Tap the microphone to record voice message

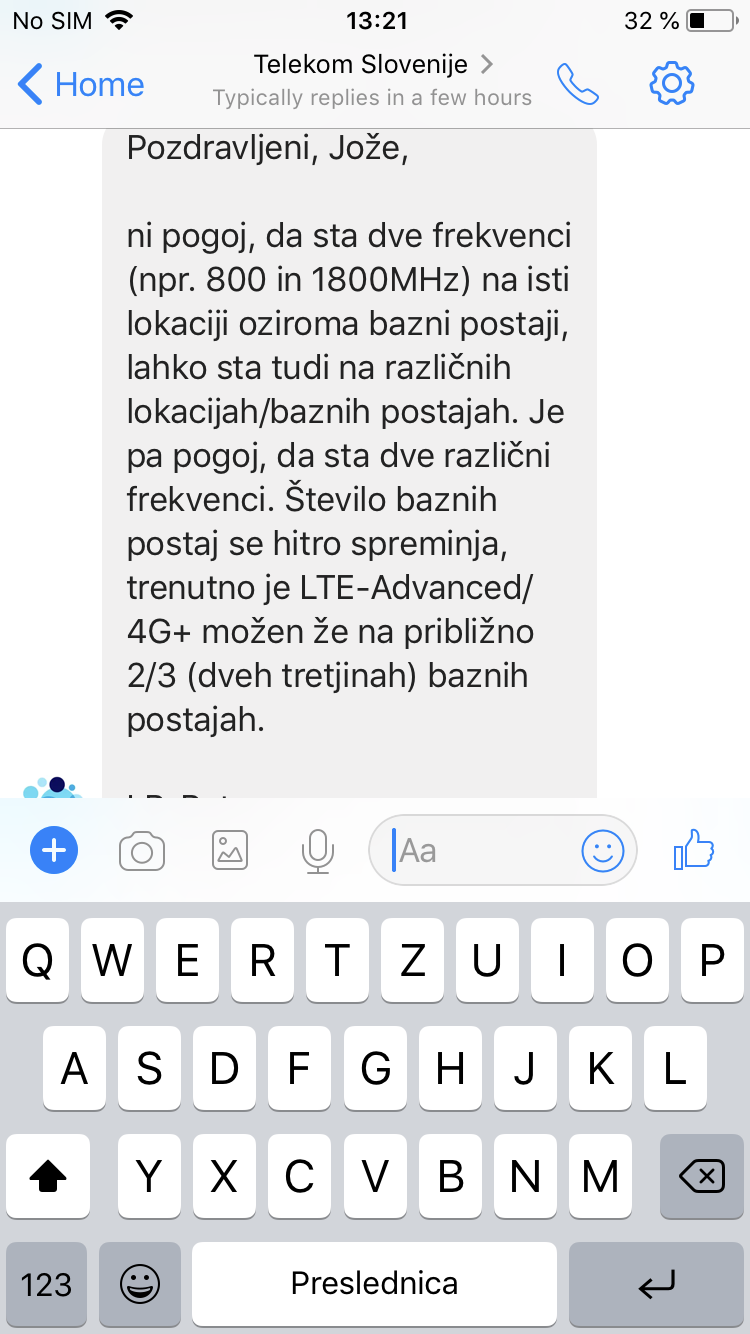coord(318,852)
